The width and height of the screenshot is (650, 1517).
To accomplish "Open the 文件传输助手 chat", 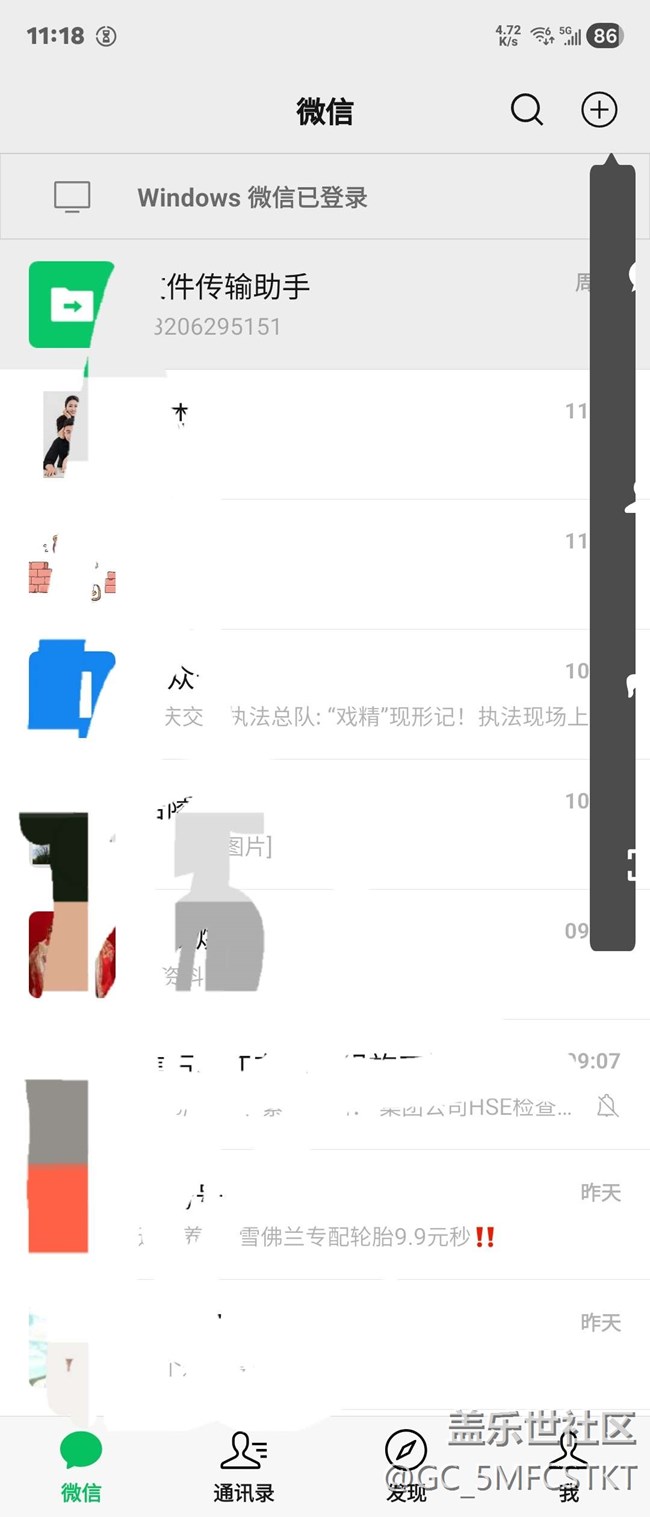I will click(300, 304).
